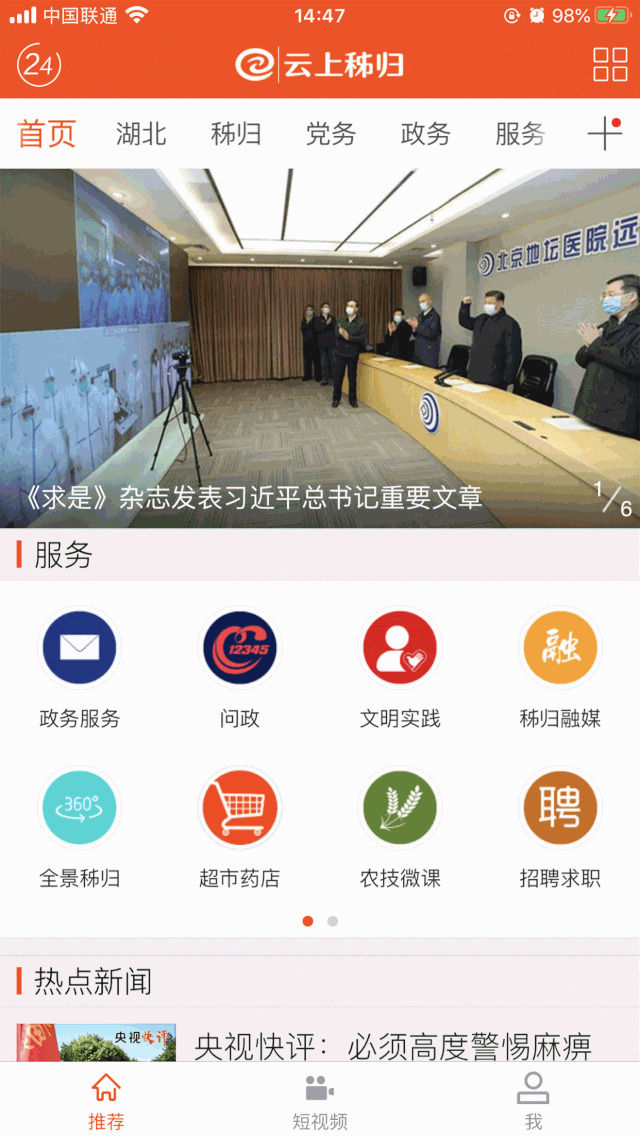Switch to the 党务 tab
The width and height of the screenshot is (640, 1137).
[x=331, y=134]
